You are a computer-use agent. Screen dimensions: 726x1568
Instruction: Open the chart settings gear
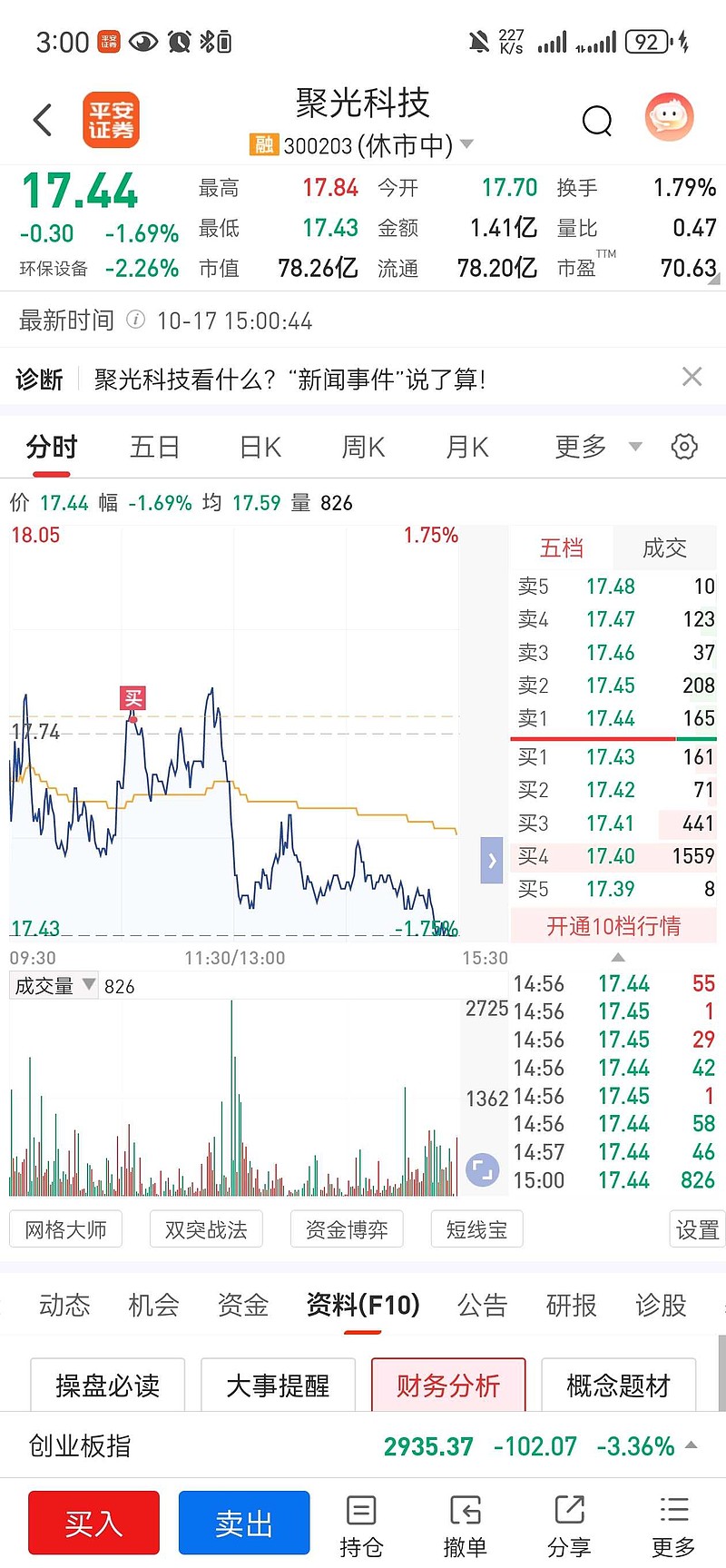coord(683,446)
